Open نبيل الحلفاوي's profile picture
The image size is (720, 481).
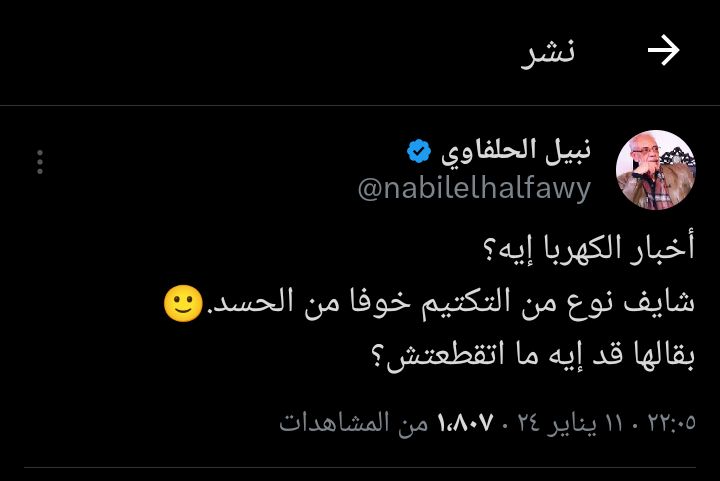coord(655,169)
